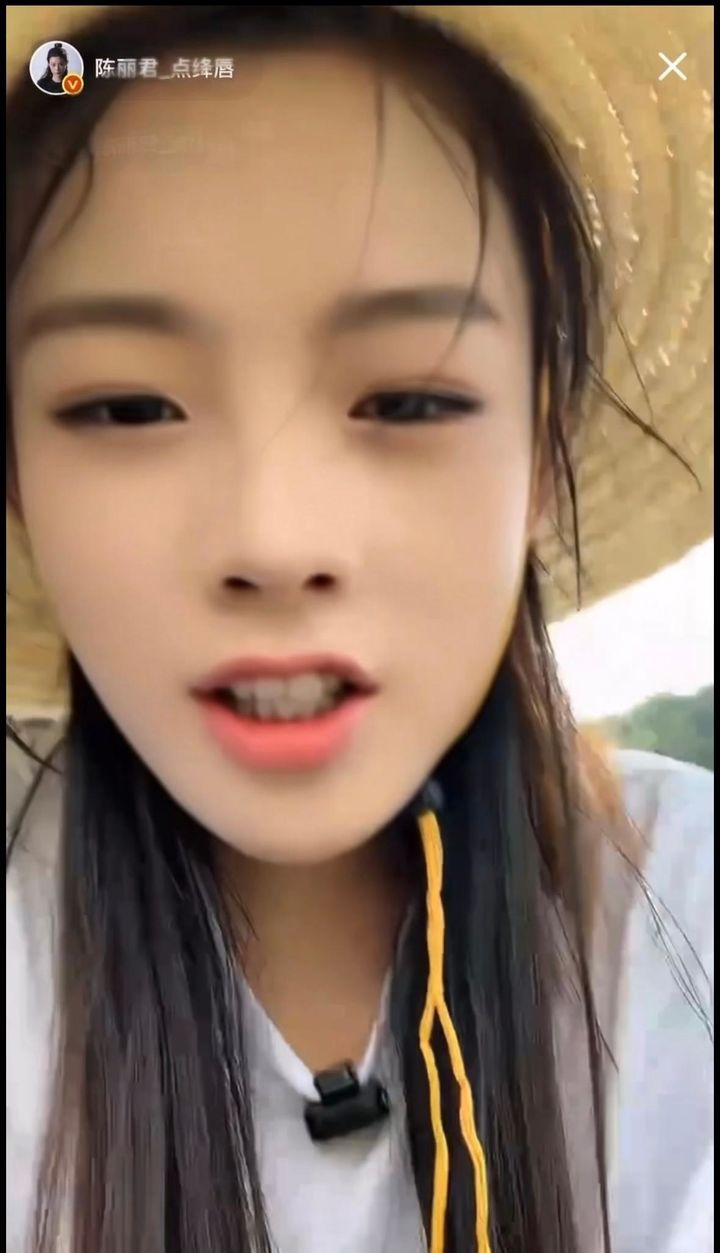Open the streamer's profile avatar
The width and height of the screenshot is (720, 1253).
pyautogui.click(x=56, y=67)
